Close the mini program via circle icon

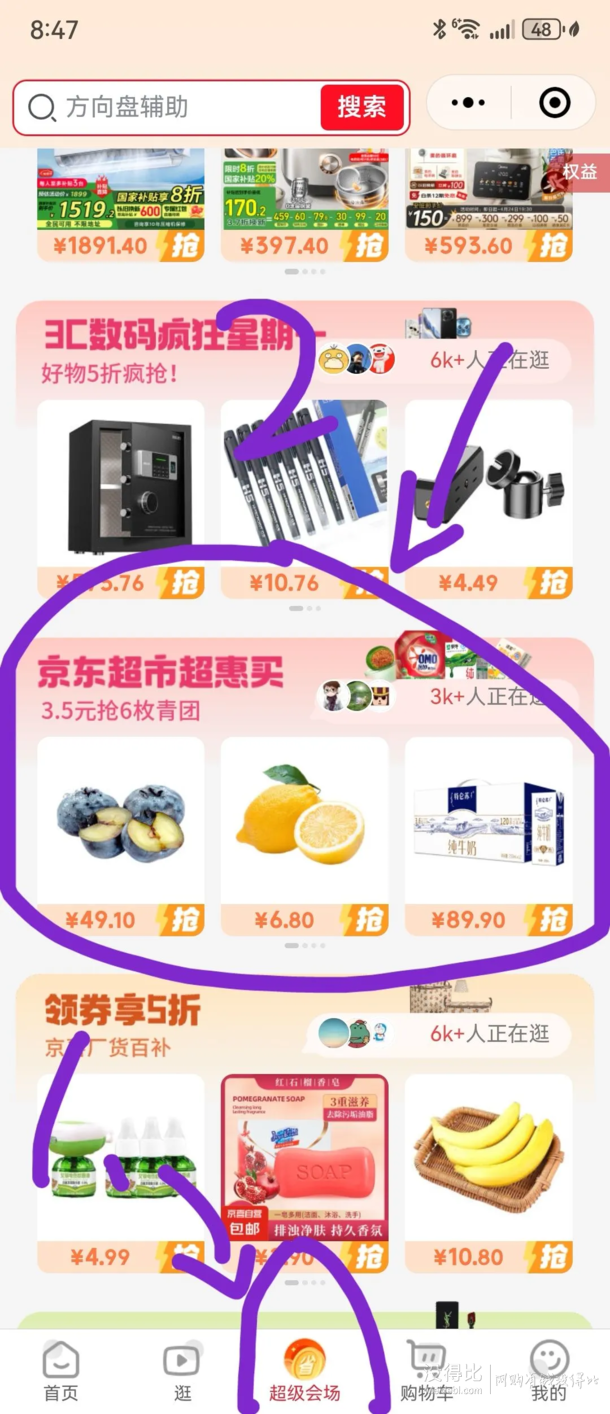click(x=554, y=103)
